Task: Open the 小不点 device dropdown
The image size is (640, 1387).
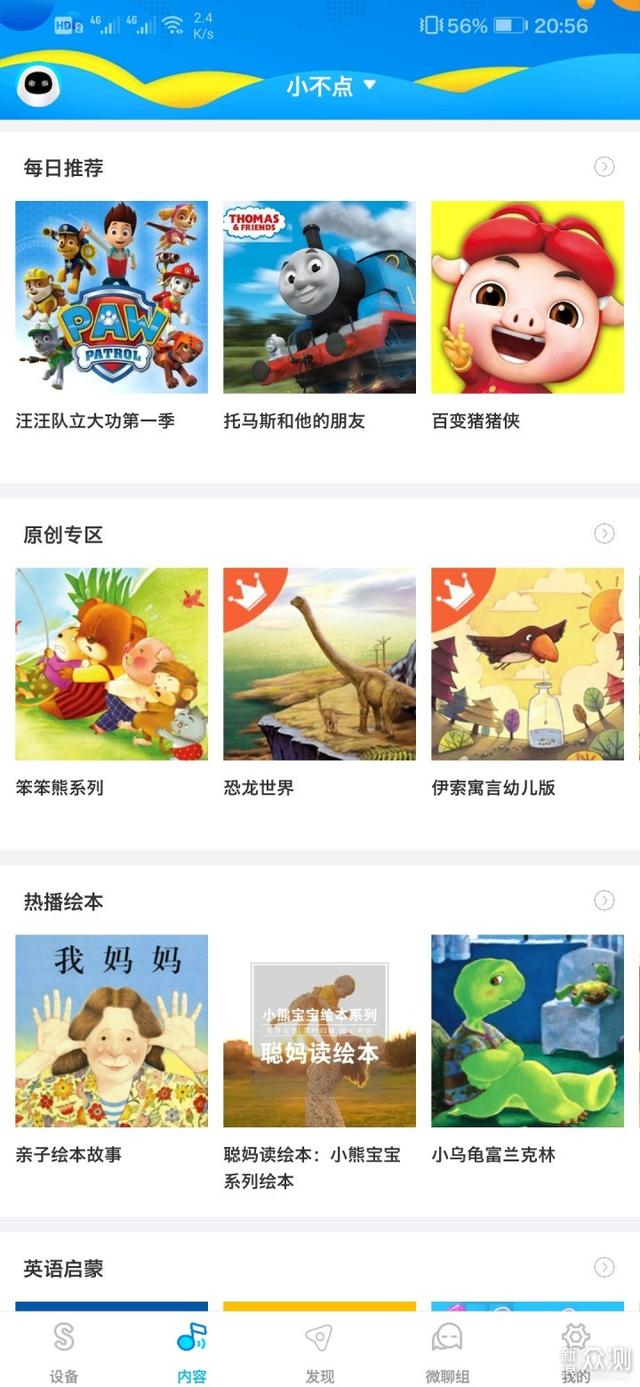Action: 331,86
